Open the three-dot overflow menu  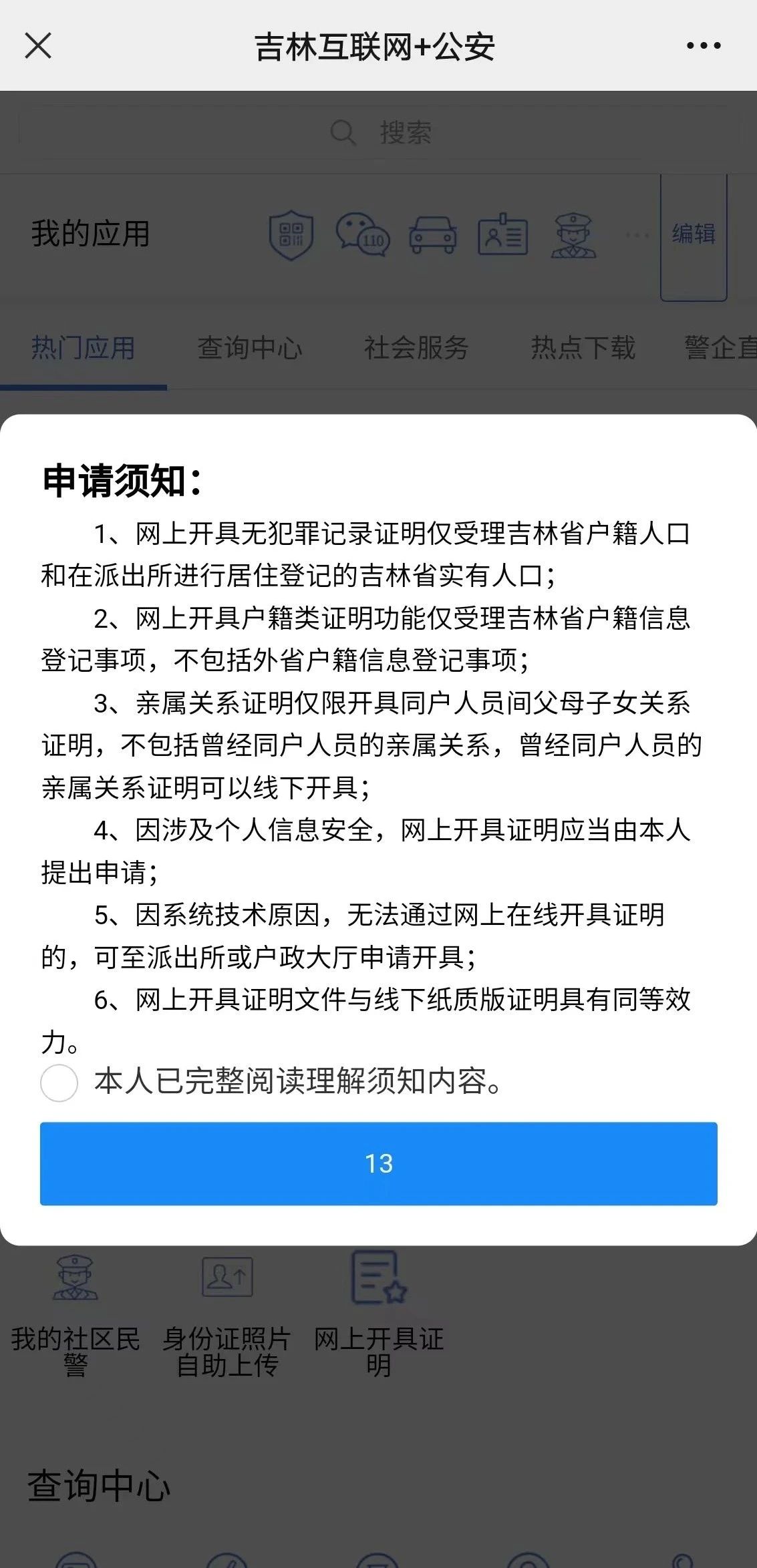coord(704,46)
